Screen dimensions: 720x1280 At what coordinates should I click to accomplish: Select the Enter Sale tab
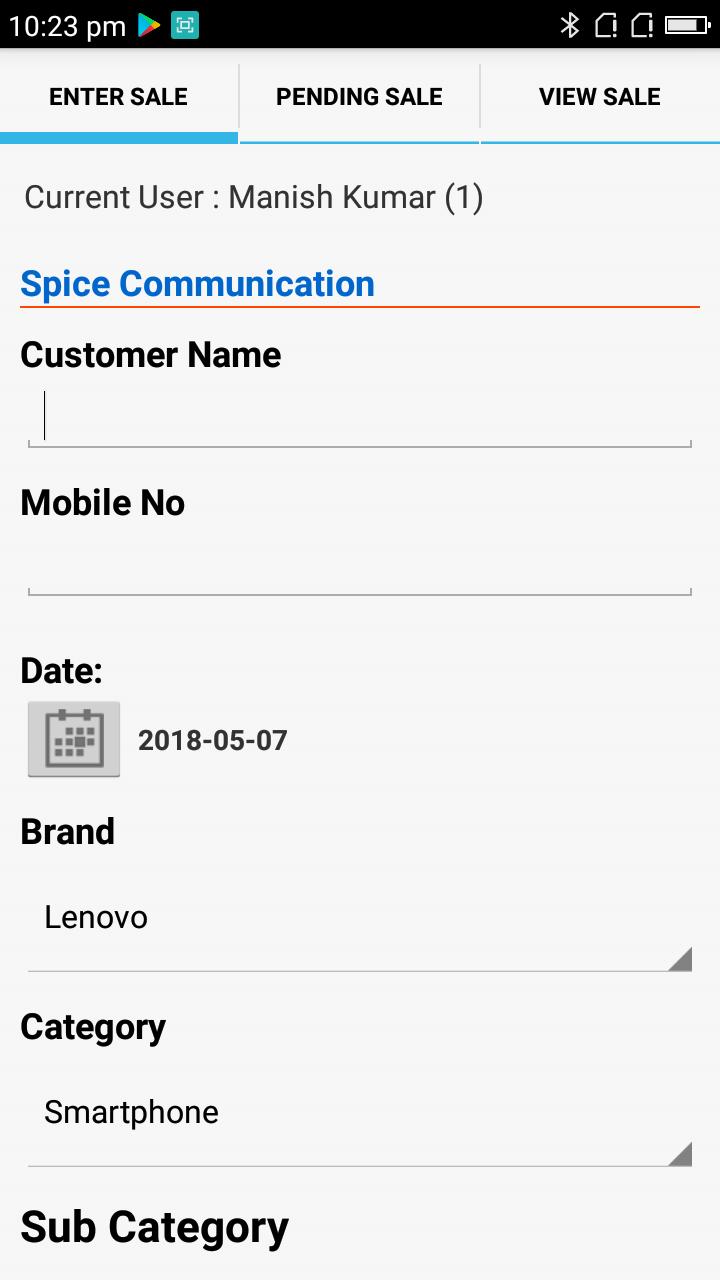(x=119, y=97)
